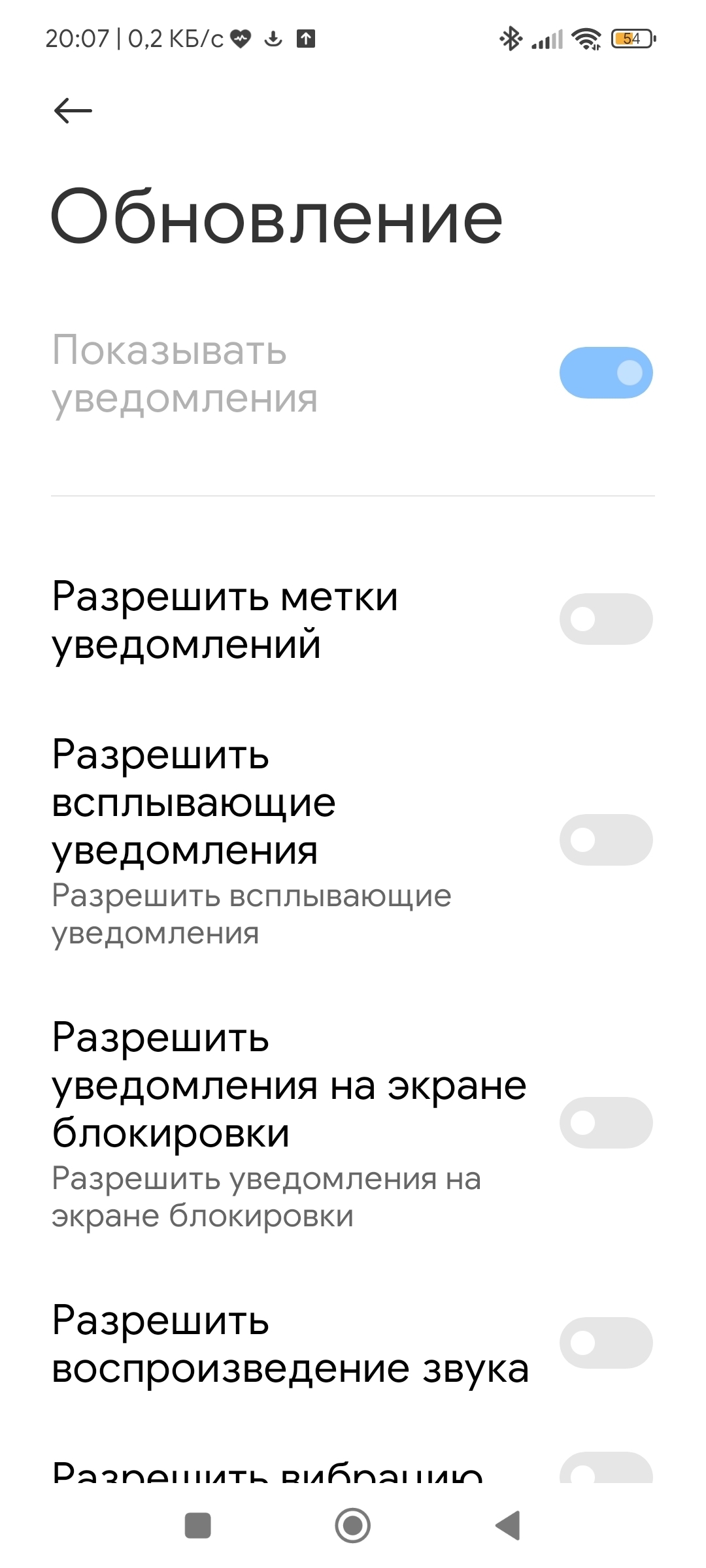
Task: Turn on Разрешить всплывающие уведомления
Action: 606,840
